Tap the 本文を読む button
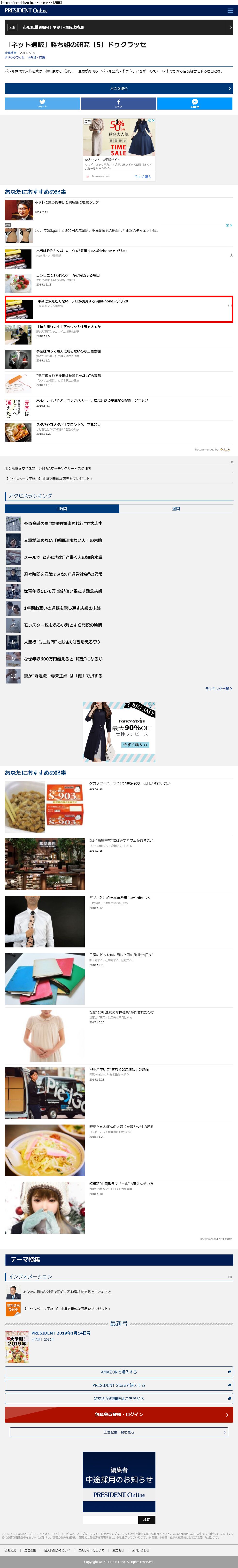 [119, 88]
